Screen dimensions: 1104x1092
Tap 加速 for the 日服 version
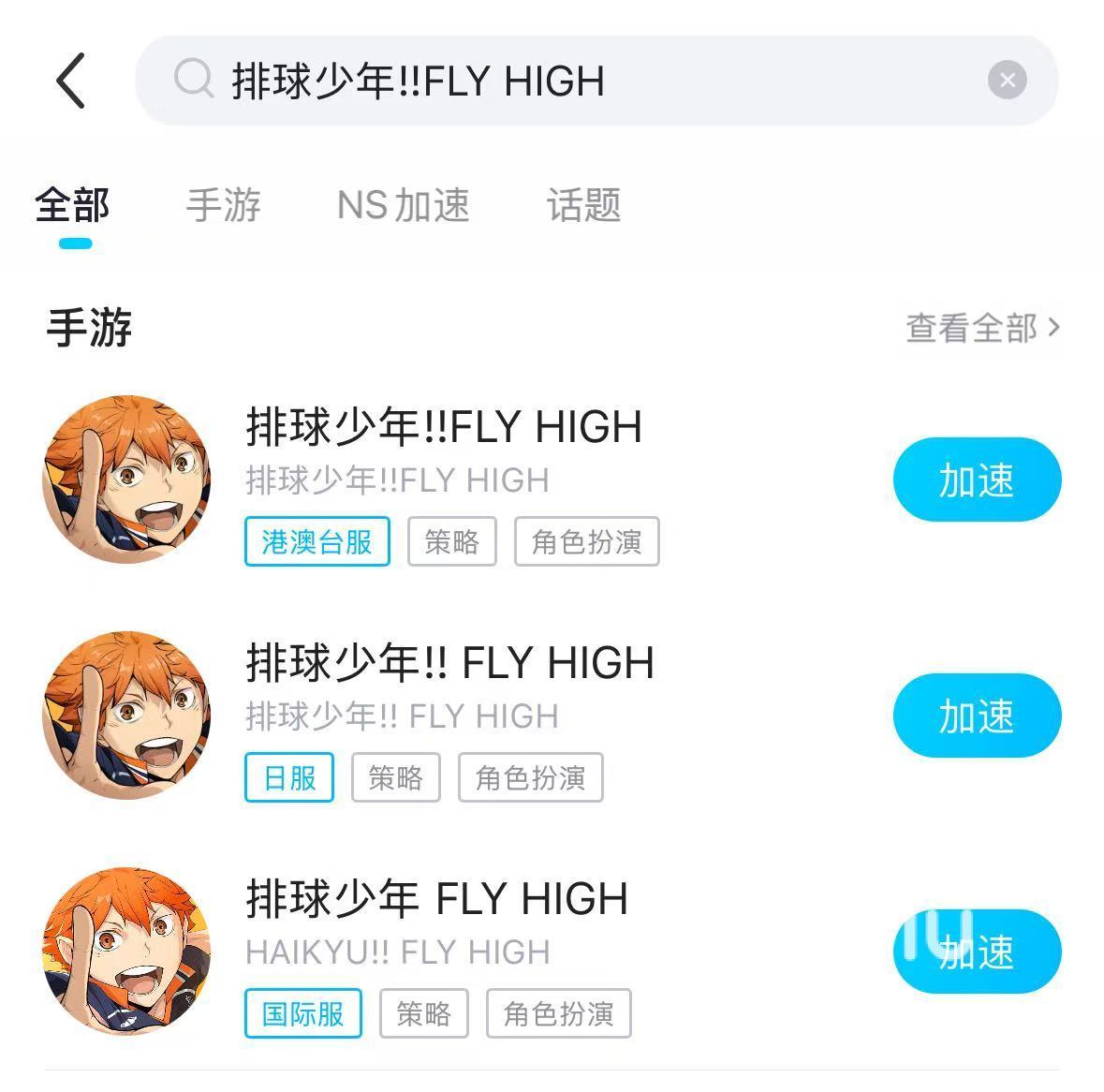[977, 716]
